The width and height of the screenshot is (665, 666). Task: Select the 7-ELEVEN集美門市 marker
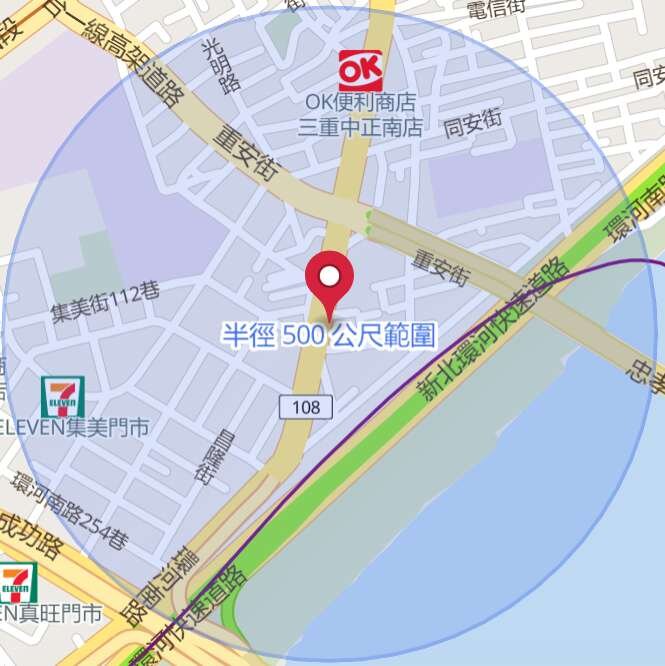62,397
